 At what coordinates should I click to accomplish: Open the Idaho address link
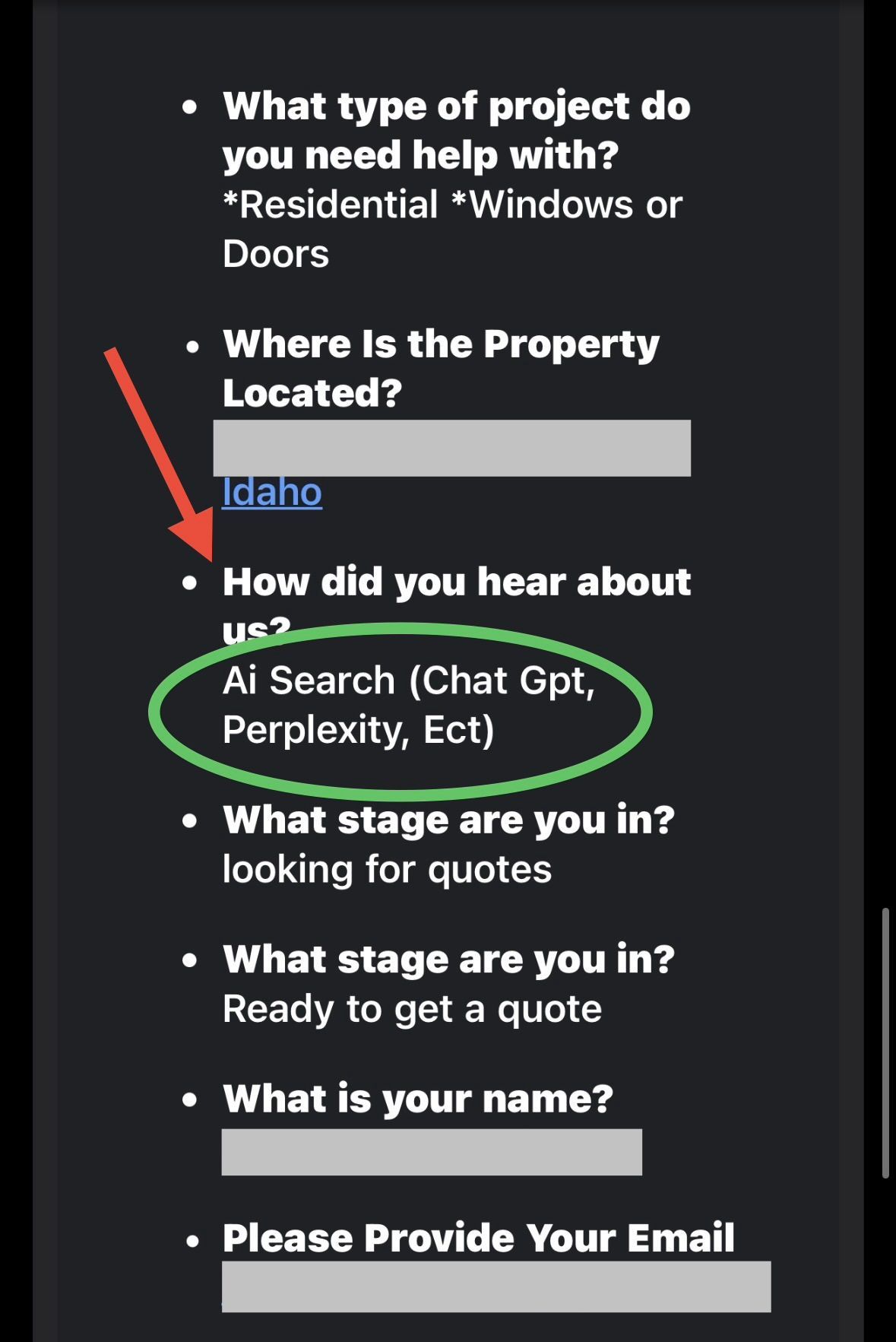click(272, 492)
